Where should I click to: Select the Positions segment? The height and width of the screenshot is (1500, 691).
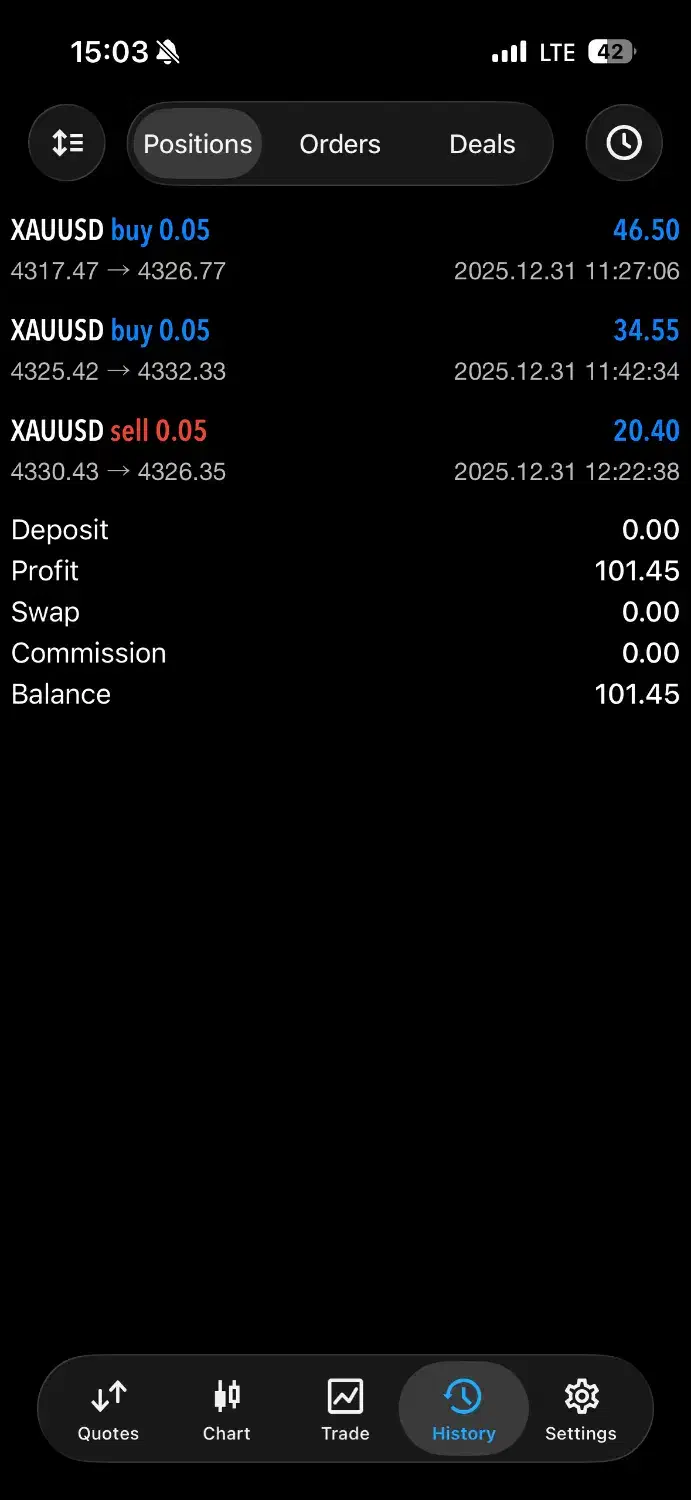[x=198, y=144]
